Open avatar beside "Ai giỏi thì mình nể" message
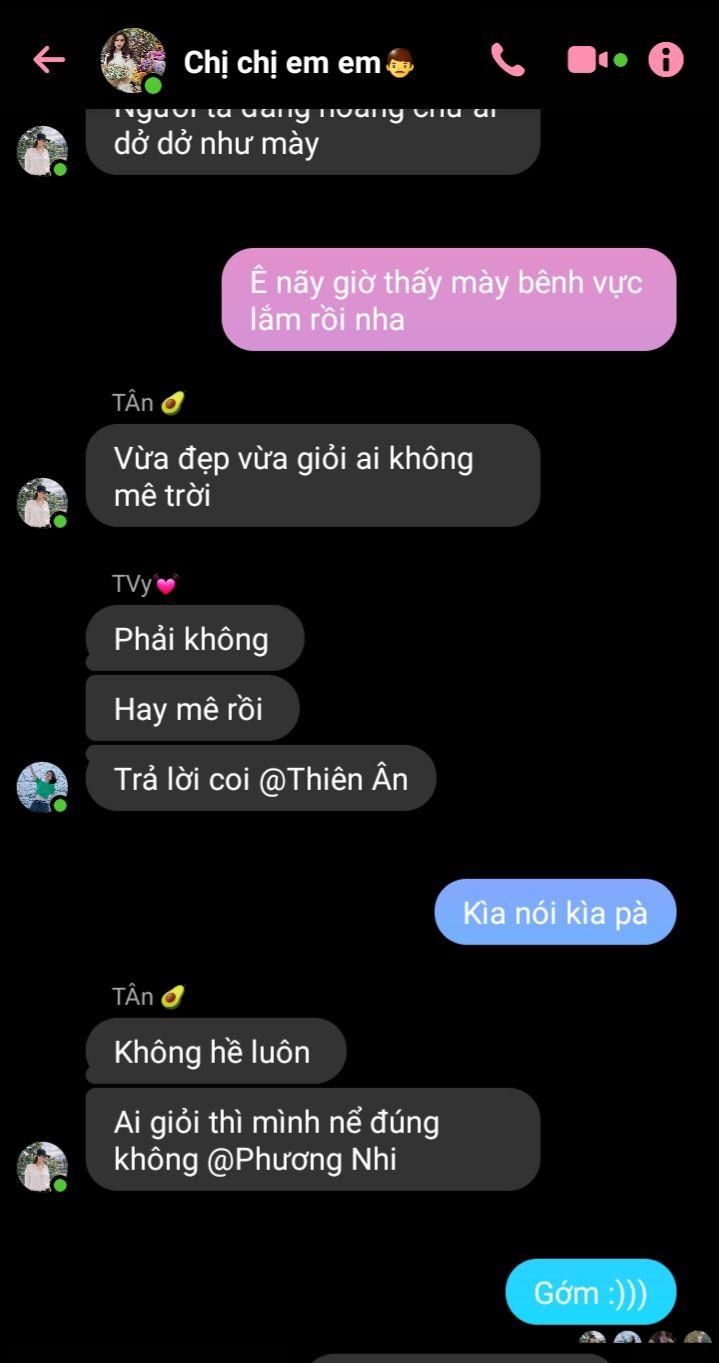The height and width of the screenshot is (1363, 719). pos(43,1166)
